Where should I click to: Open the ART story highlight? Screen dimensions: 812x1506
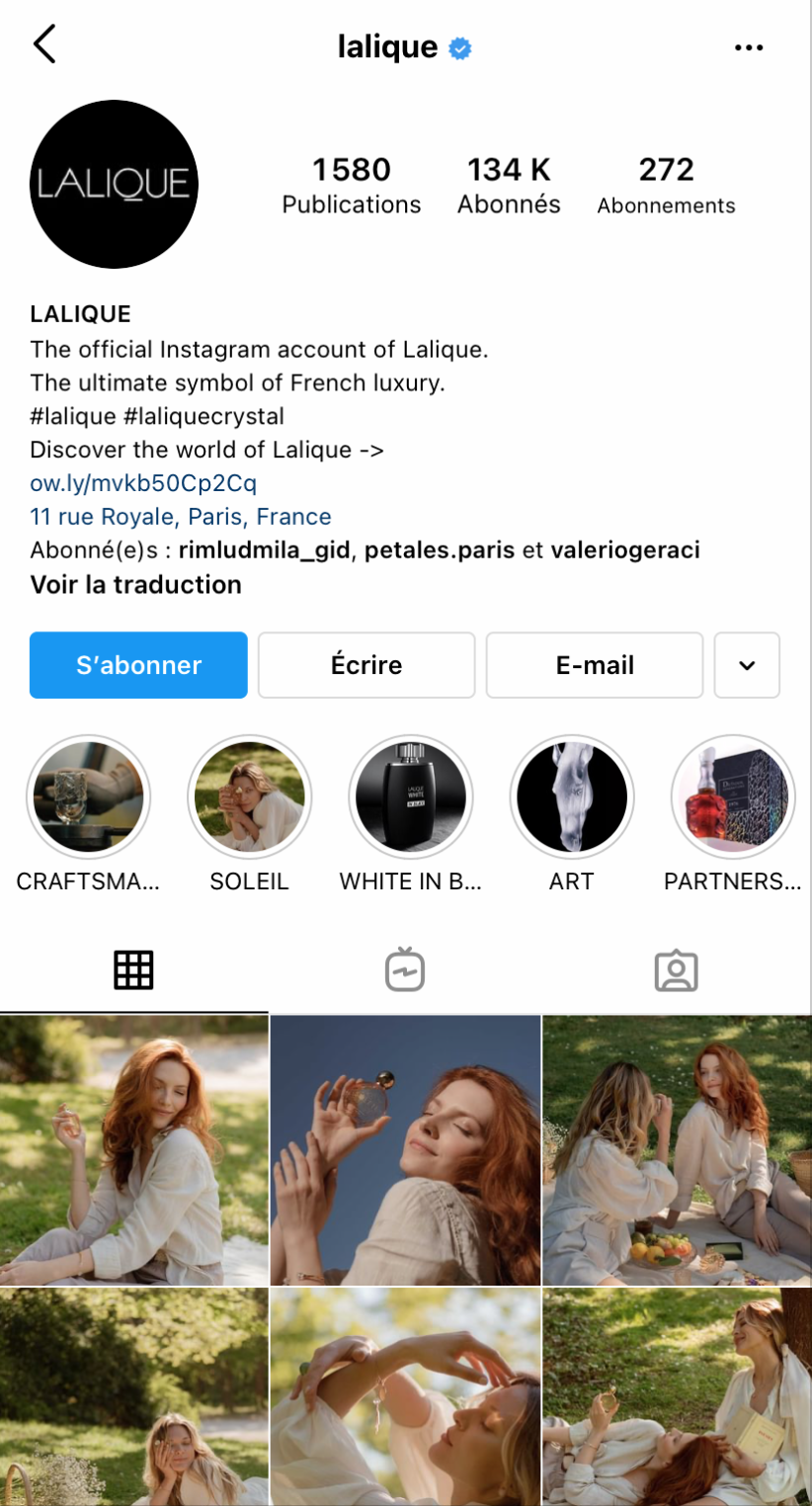(x=571, y=796)
